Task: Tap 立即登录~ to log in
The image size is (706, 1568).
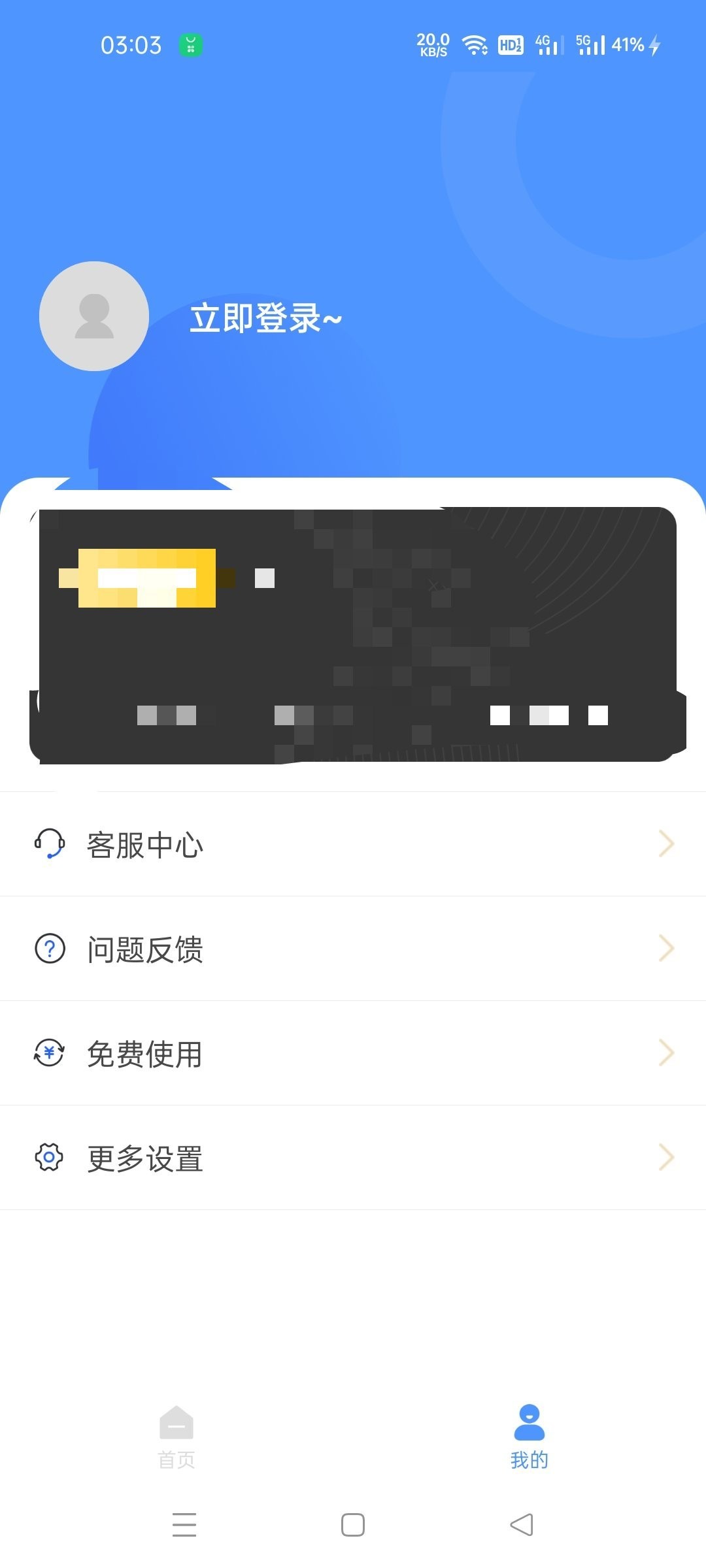Action: click(265, 318)
